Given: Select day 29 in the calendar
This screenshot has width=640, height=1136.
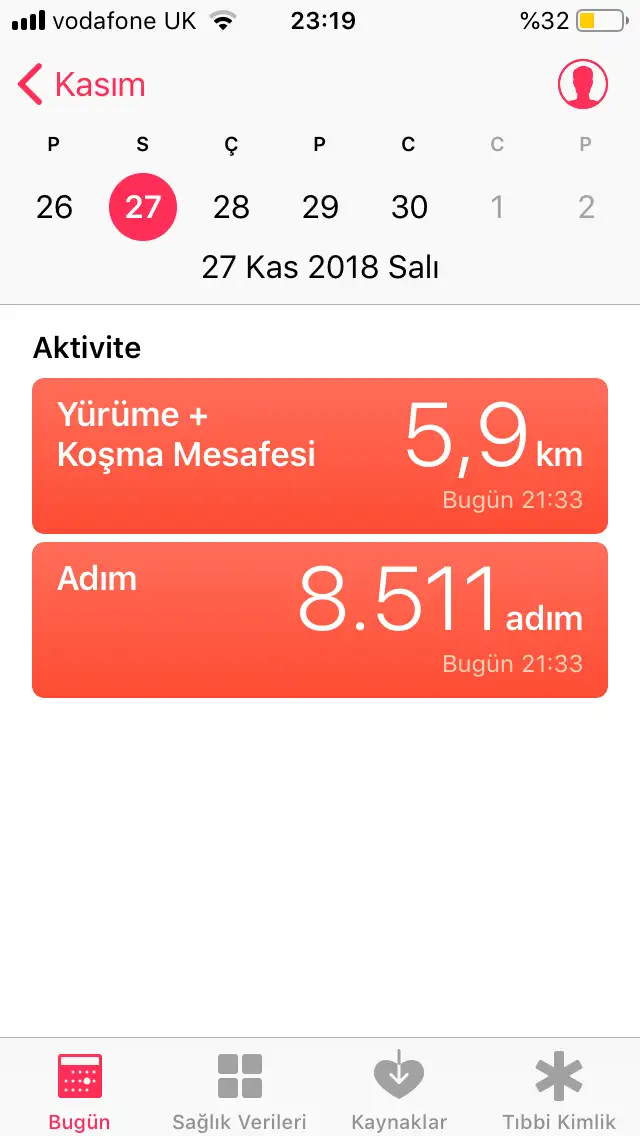Looking at the screenshot, I should pyautogui.click(x=320, y=207).
